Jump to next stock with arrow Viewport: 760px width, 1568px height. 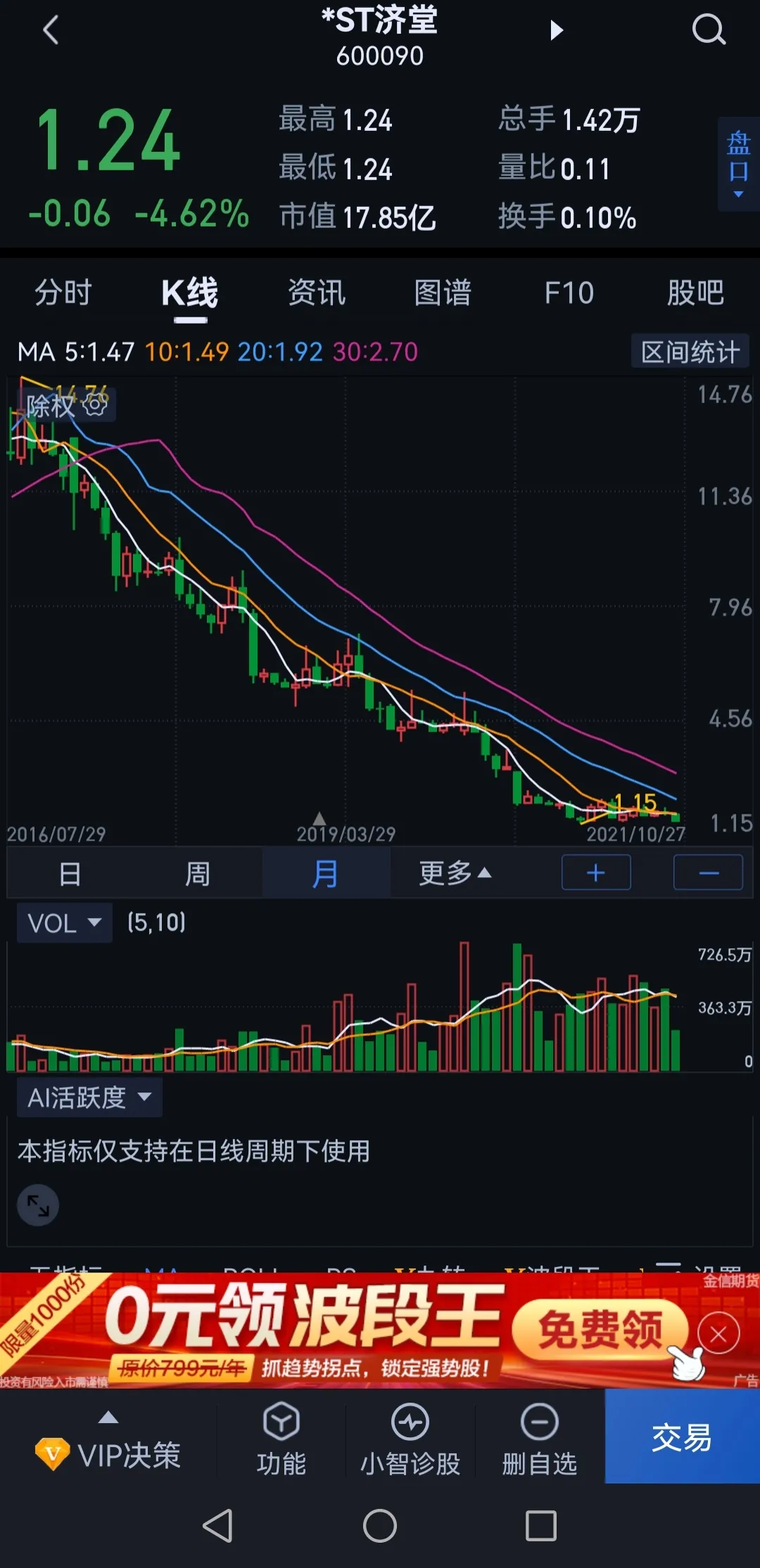pos(557,30)
